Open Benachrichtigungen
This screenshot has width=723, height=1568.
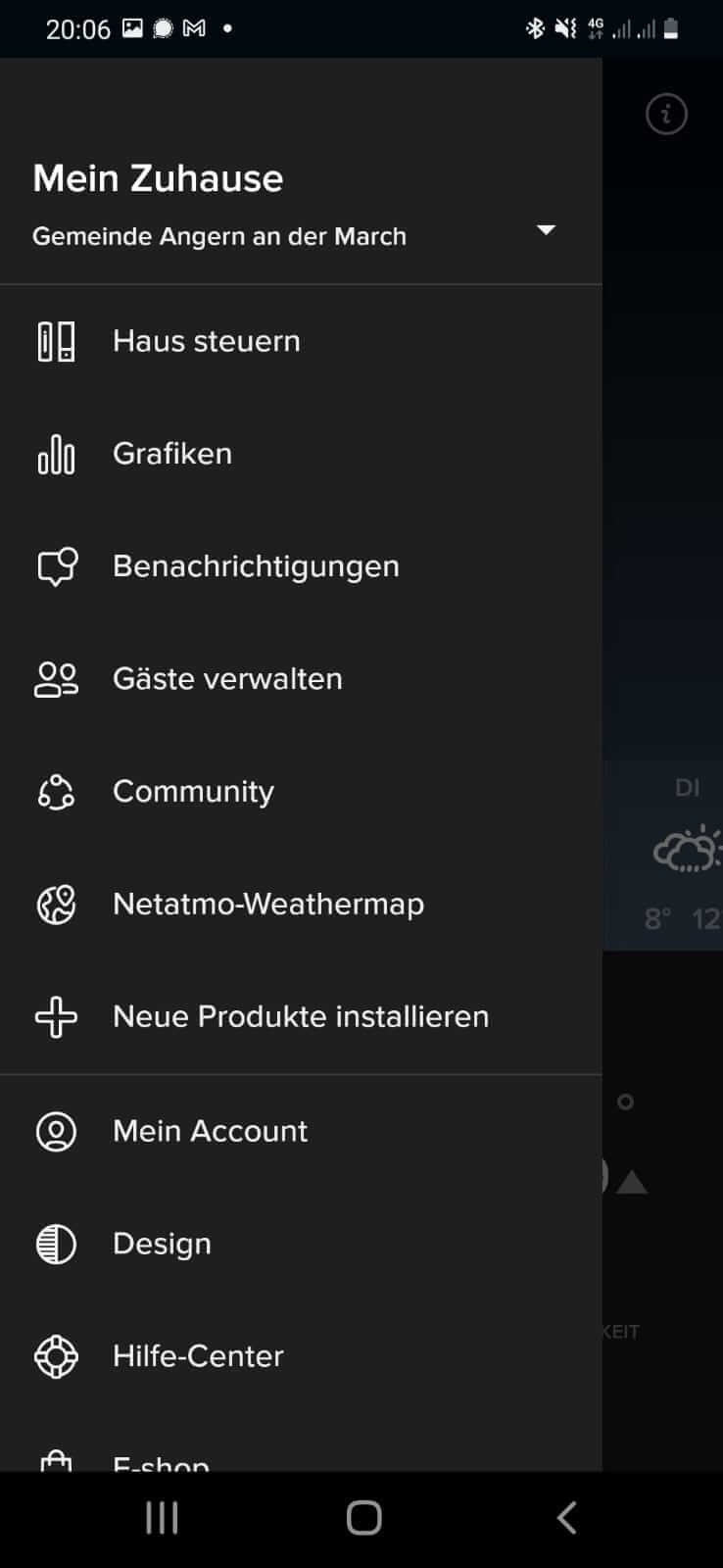point(256,566)
